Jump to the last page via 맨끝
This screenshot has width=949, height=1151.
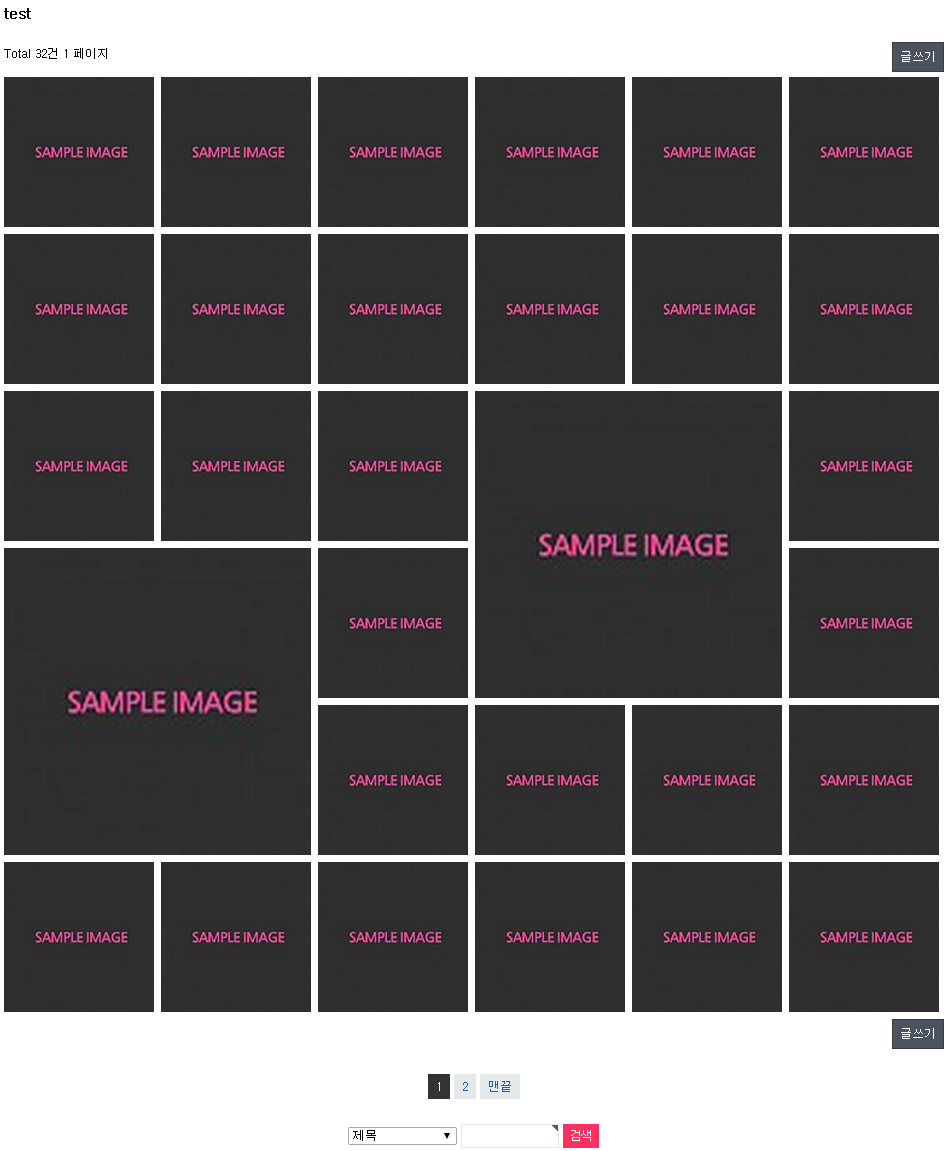pos(499,1087)
